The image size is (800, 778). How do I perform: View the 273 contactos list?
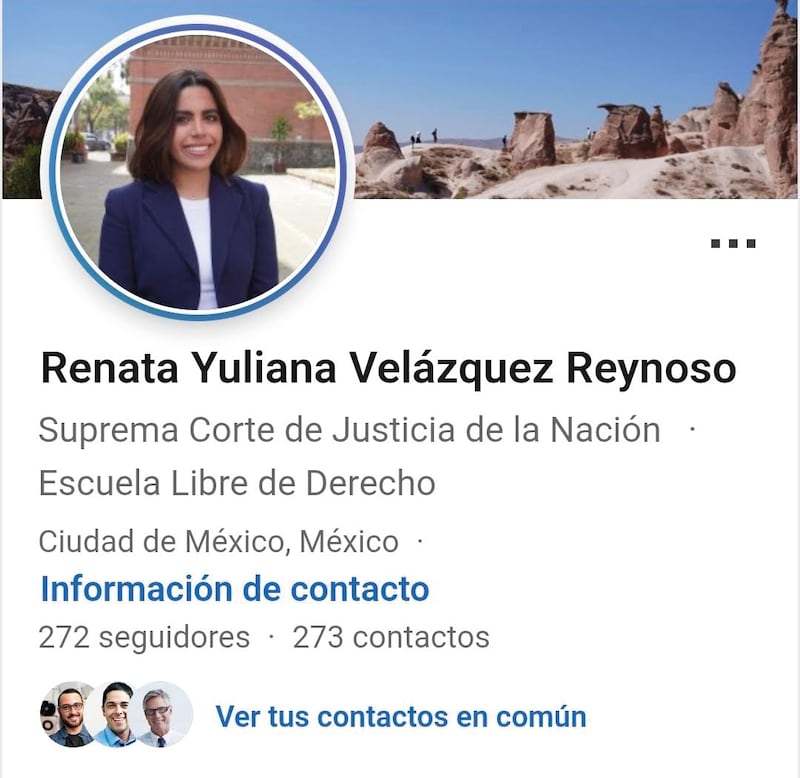pos(390,637)
